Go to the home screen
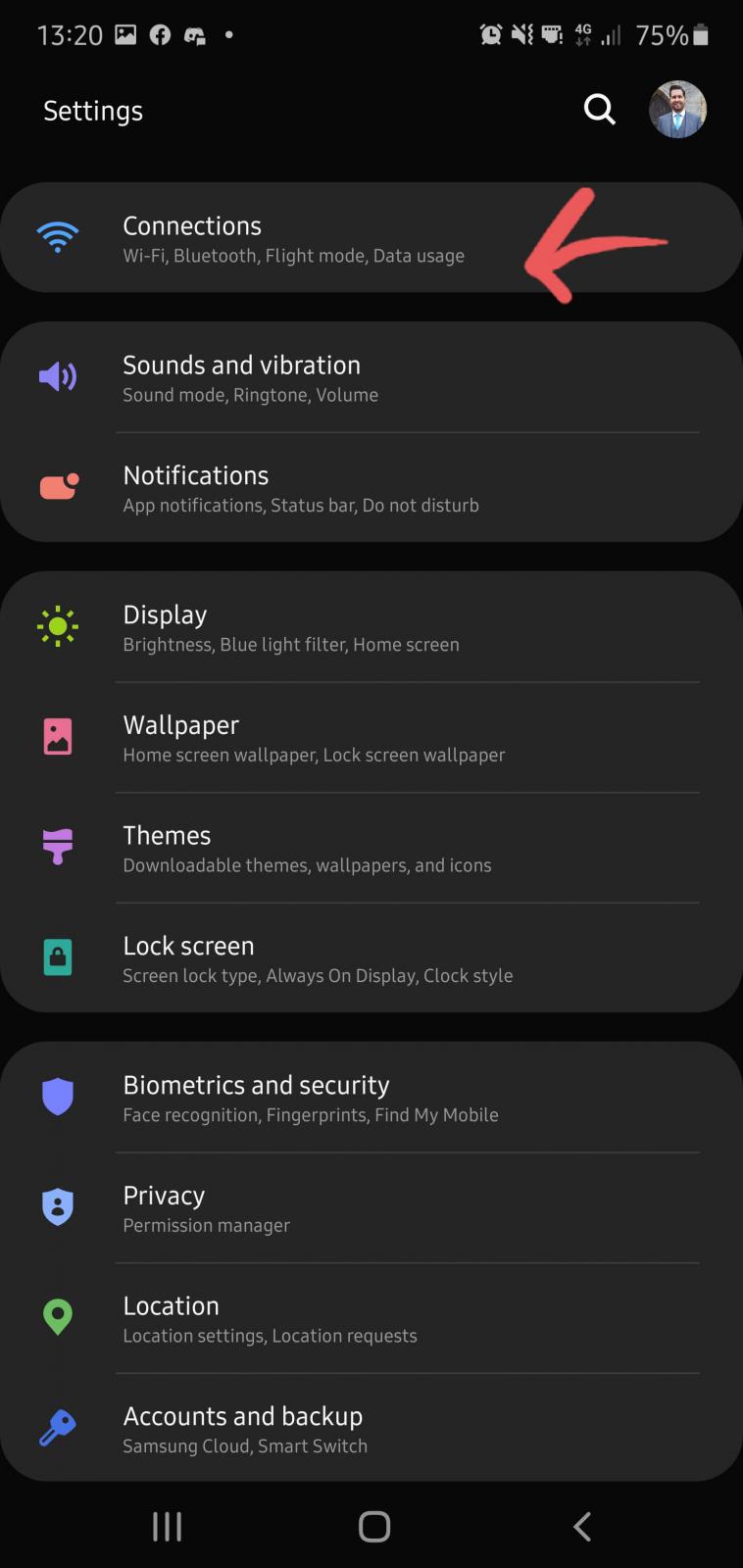This screenshot has width=743, height=1568. [373, 1526]
